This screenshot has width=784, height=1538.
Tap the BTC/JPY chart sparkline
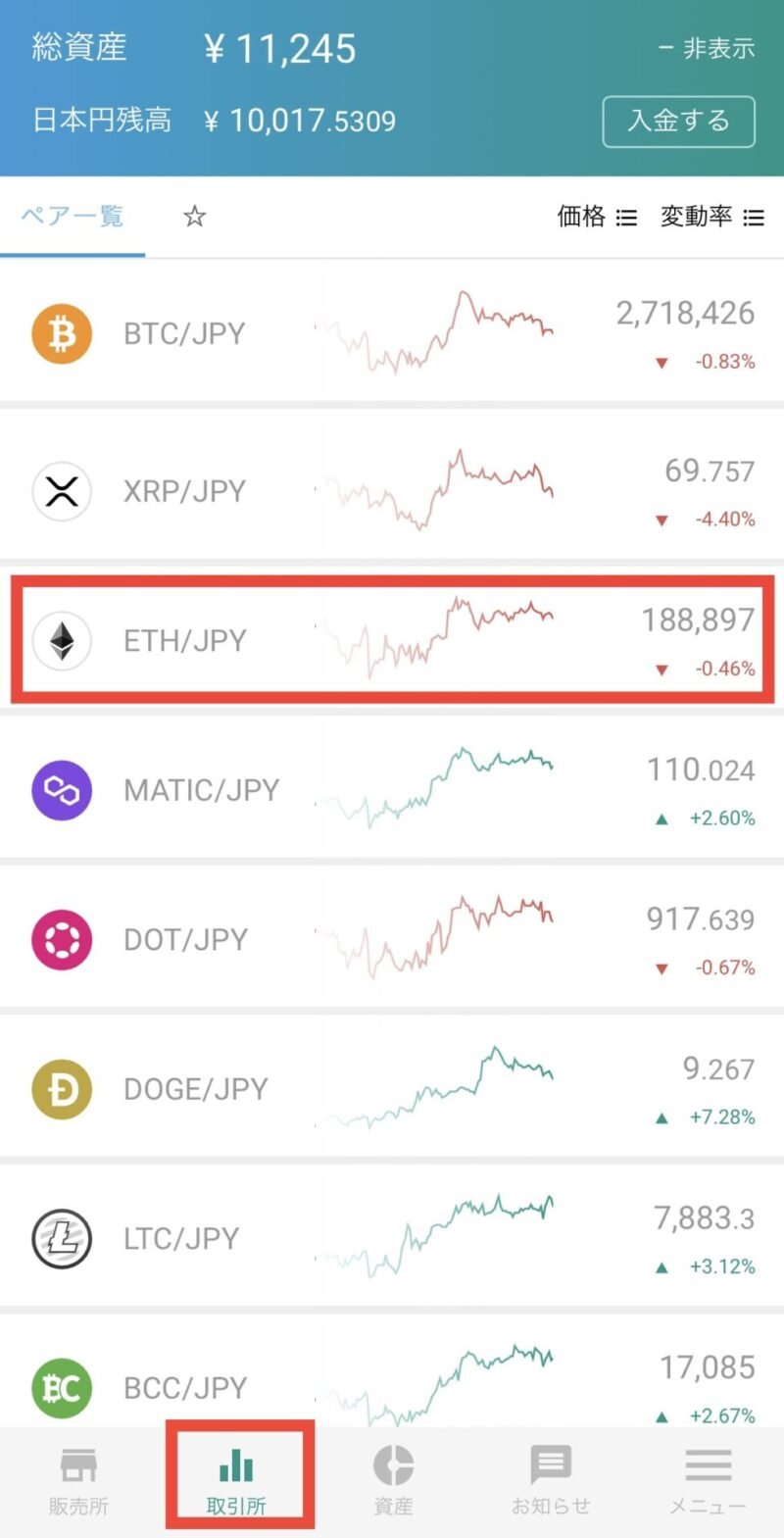(x=436, y=333)
